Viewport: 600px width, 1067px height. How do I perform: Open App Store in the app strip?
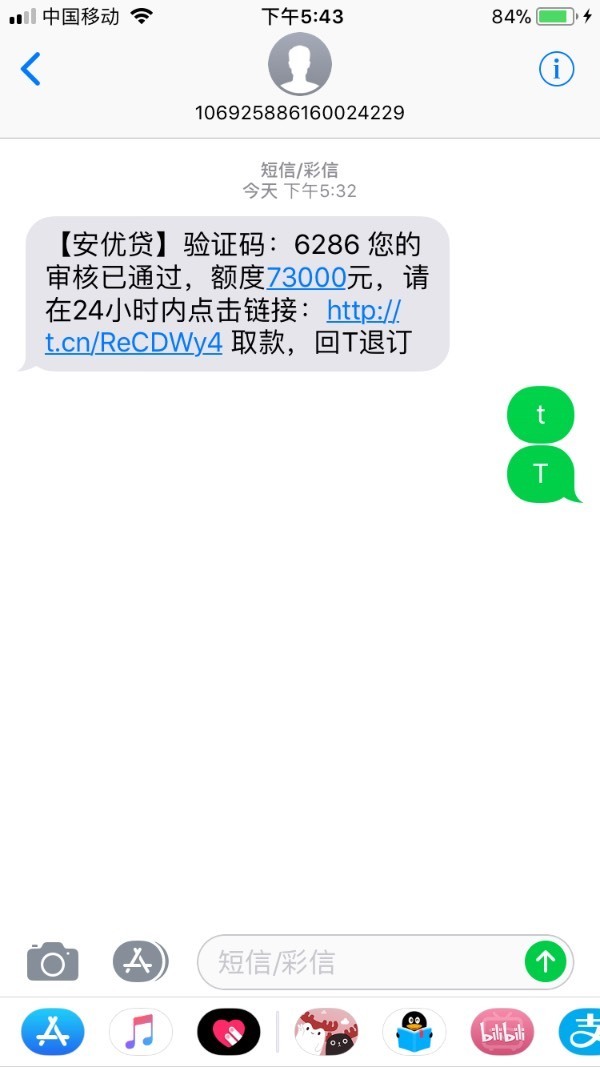point(53,1032)
